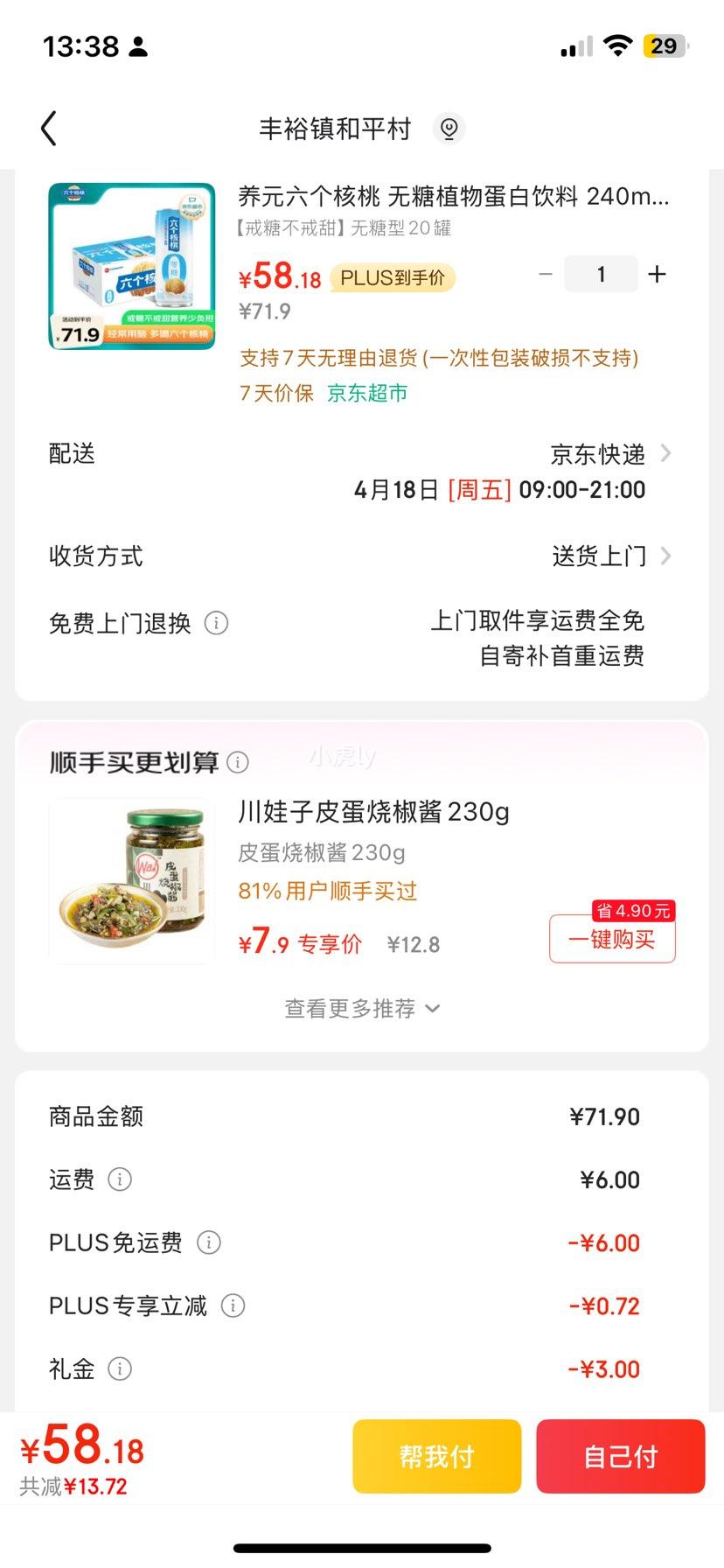Tap the 皮蛋烧椒酱 sauce jar thumbnail
Viewport: 724px width, 1568px height.
pos(131,880)
